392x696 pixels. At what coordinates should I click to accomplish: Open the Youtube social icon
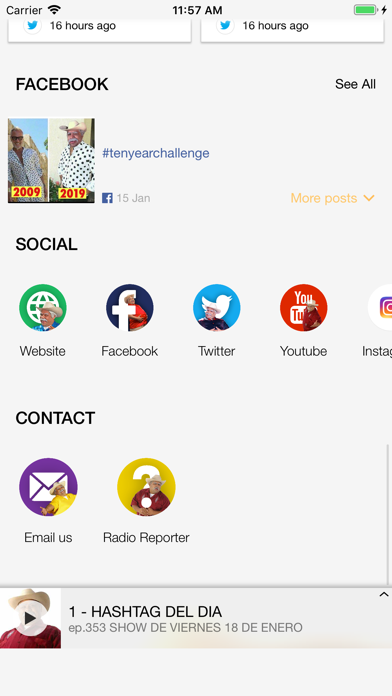pos(304,308)
